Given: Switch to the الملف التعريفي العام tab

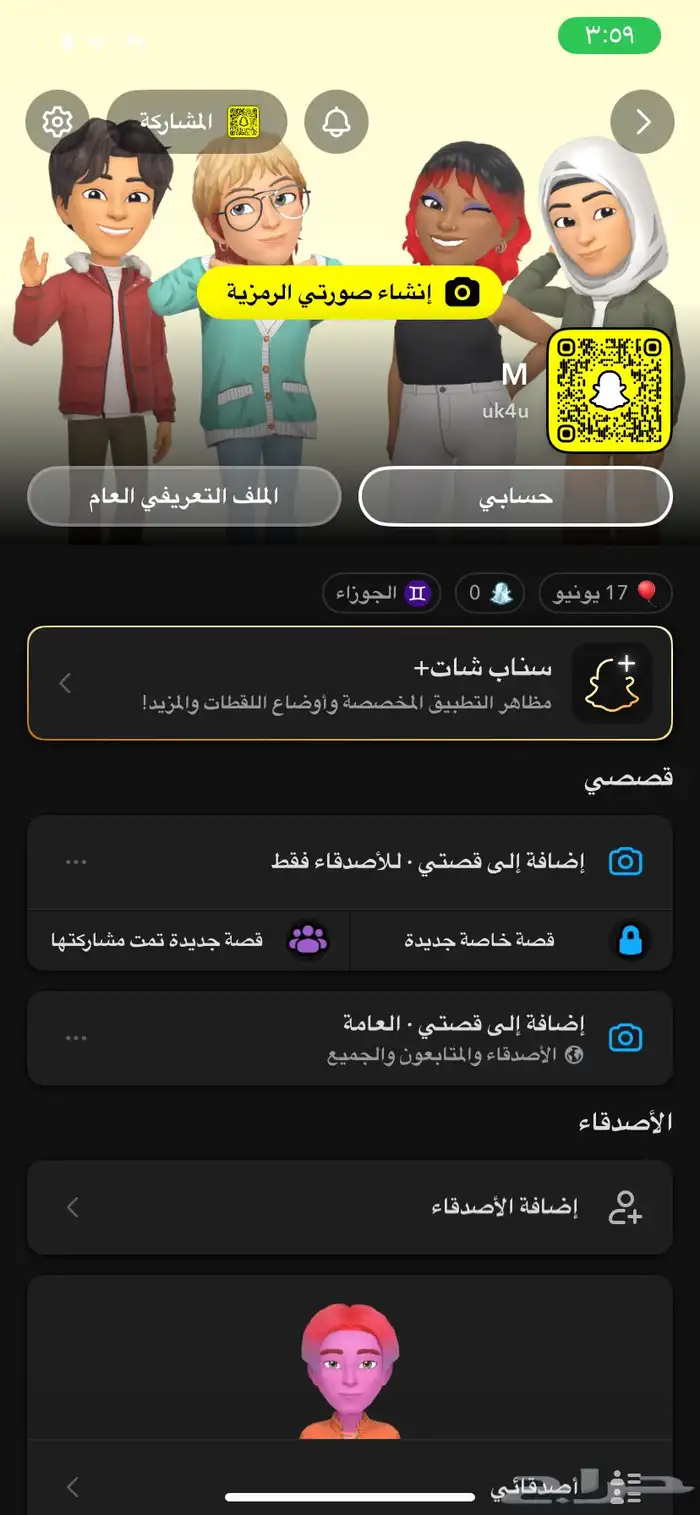Looking at the screenshot, I should [184, 496].
